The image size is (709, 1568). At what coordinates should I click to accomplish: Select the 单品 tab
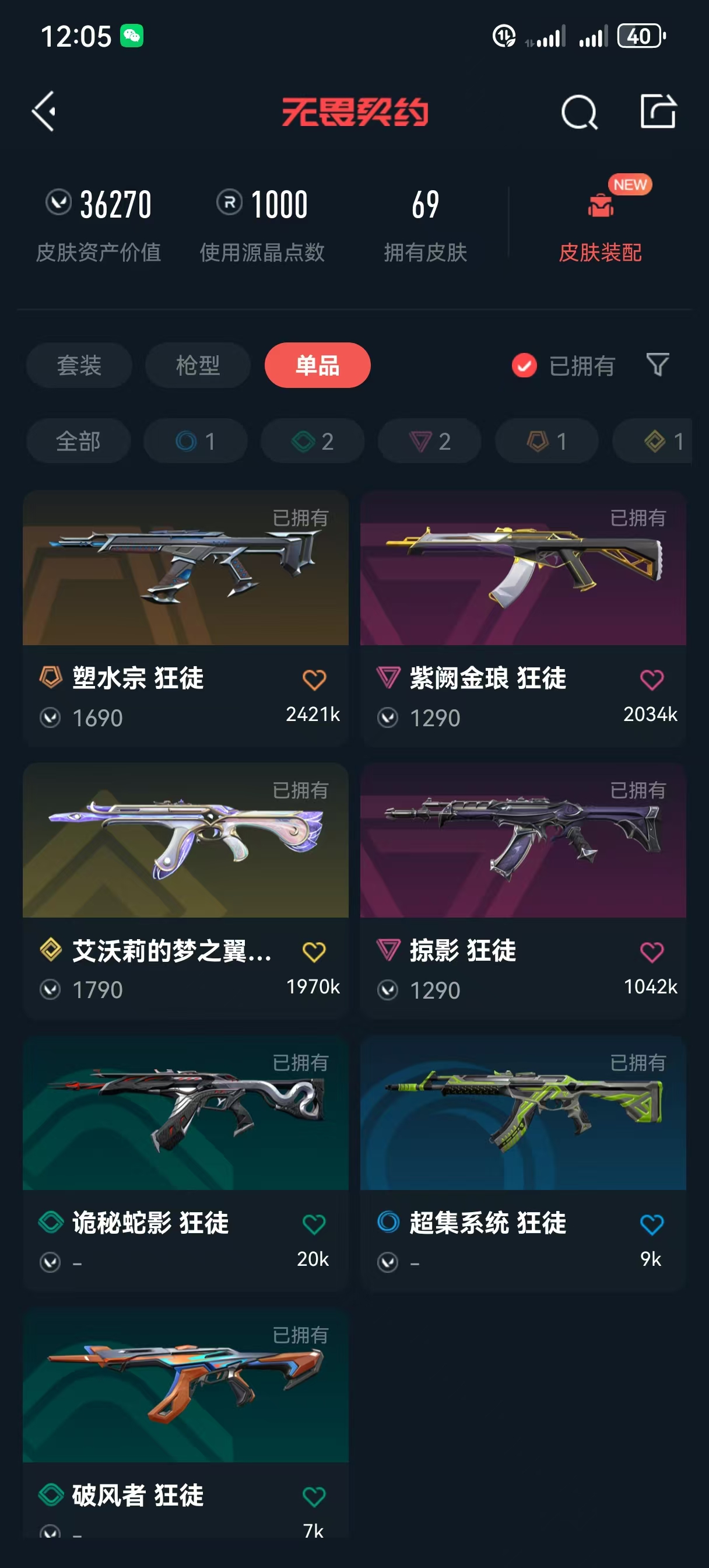[317, 365]
